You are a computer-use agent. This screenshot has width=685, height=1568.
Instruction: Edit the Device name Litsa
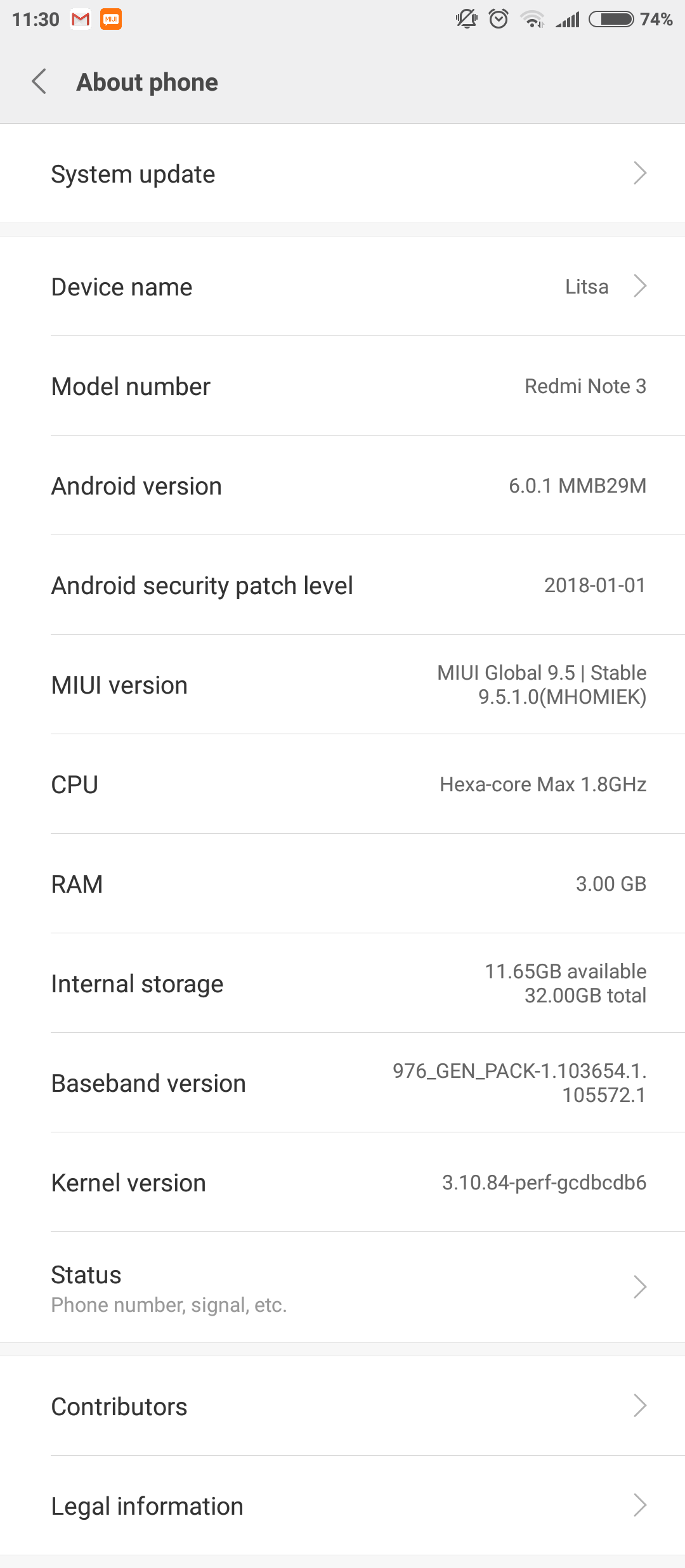pyautogui.click(x=342, y=287)
